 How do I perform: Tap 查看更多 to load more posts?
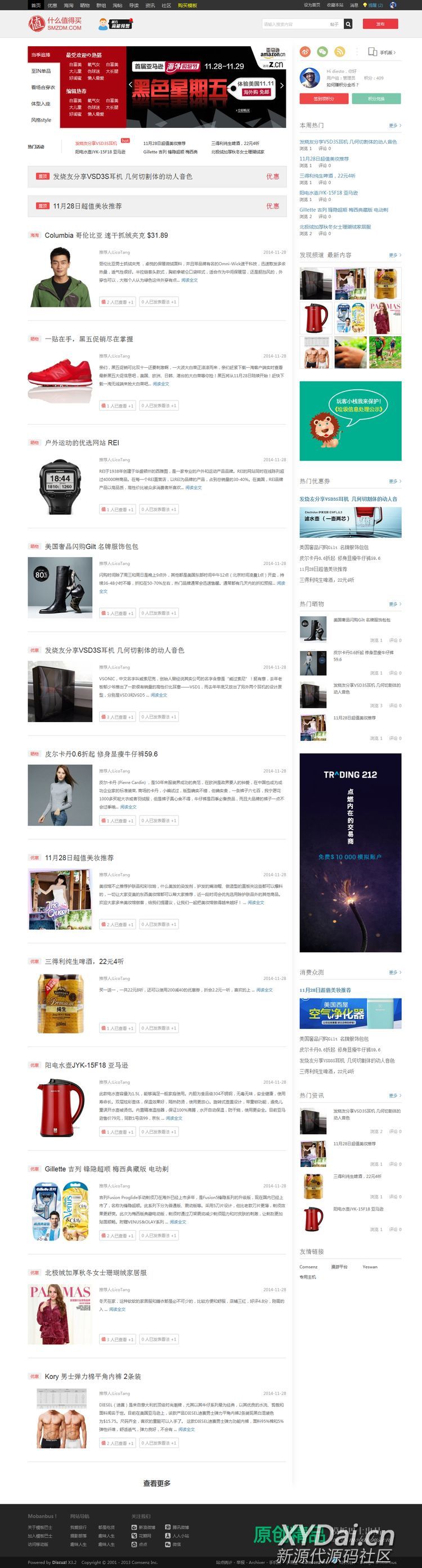[157, 1484]
